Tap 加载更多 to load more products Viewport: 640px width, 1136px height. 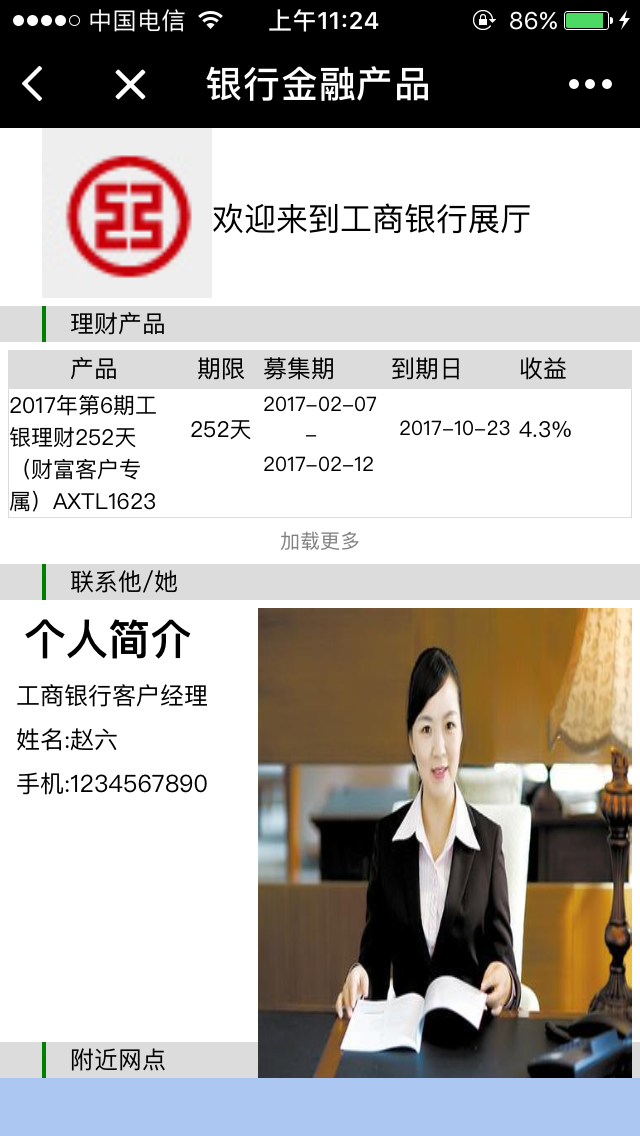(319, 541)
